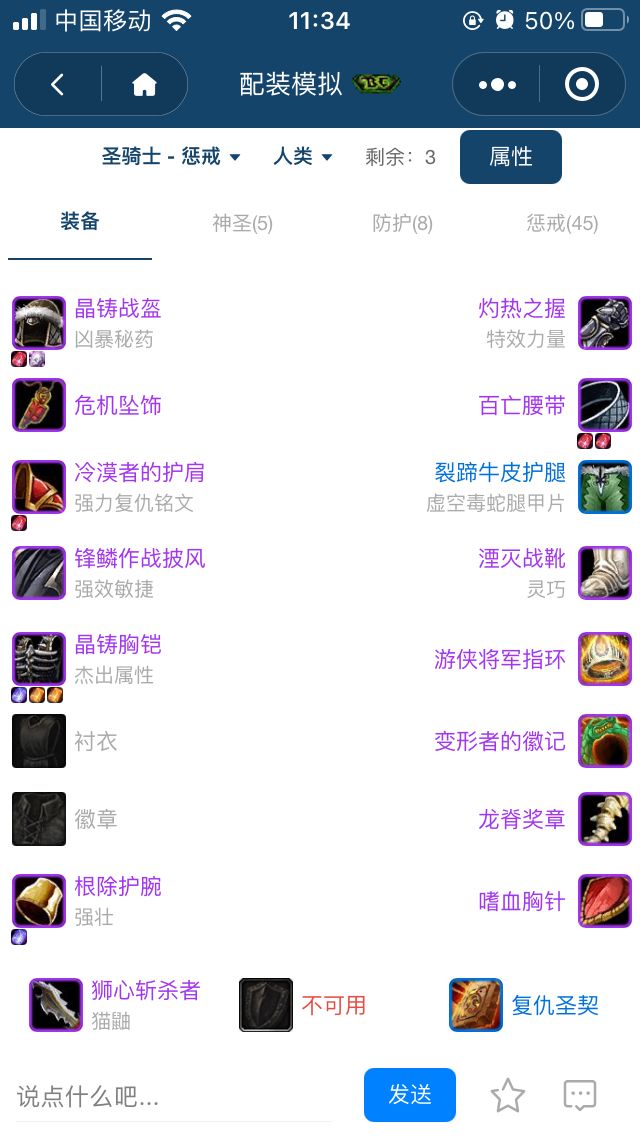Open the 危机坠饰 neck slot
Viewport: 640px width, 1136px height.
coord(117,405)
